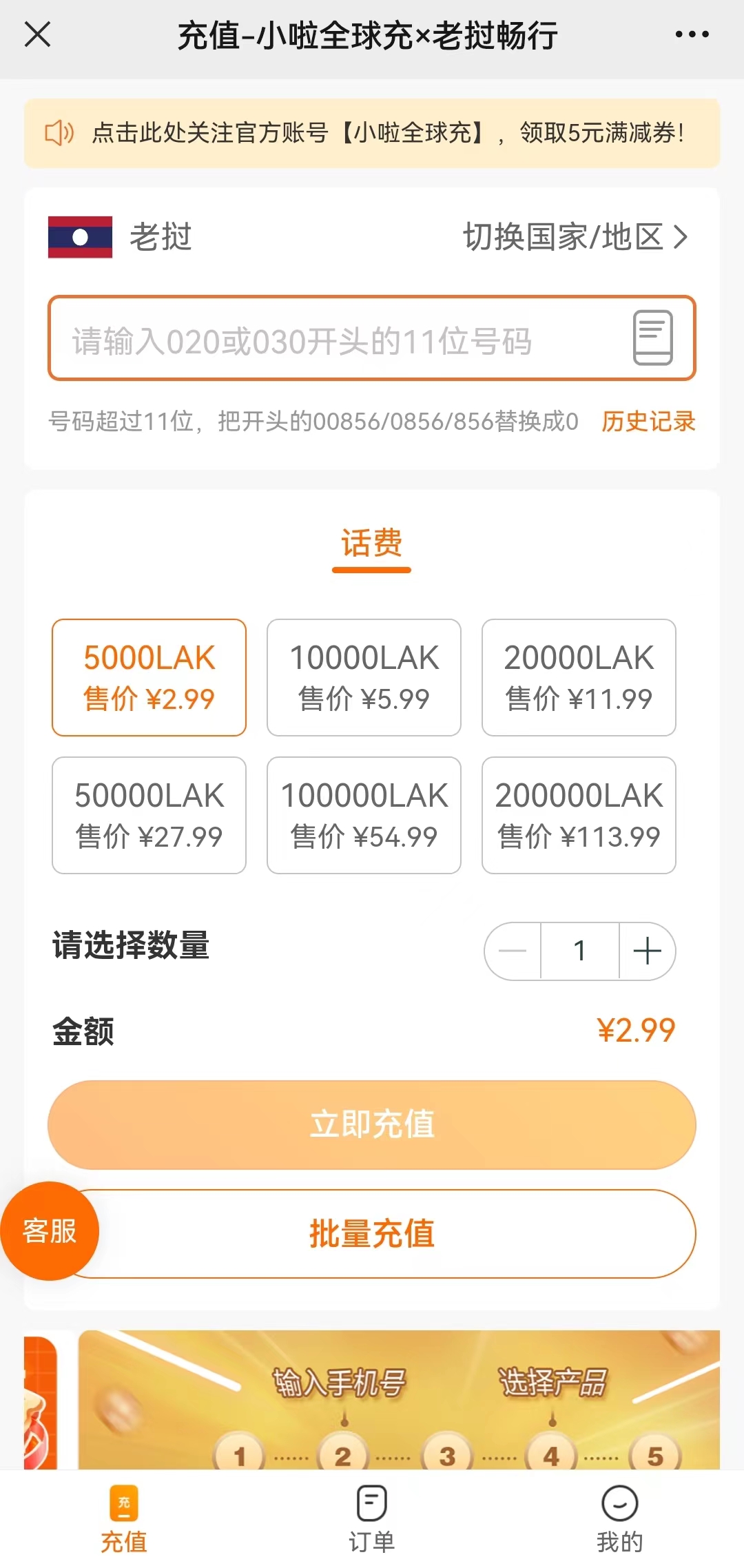Select the 10000LAK recharge option

click(364, 677)
